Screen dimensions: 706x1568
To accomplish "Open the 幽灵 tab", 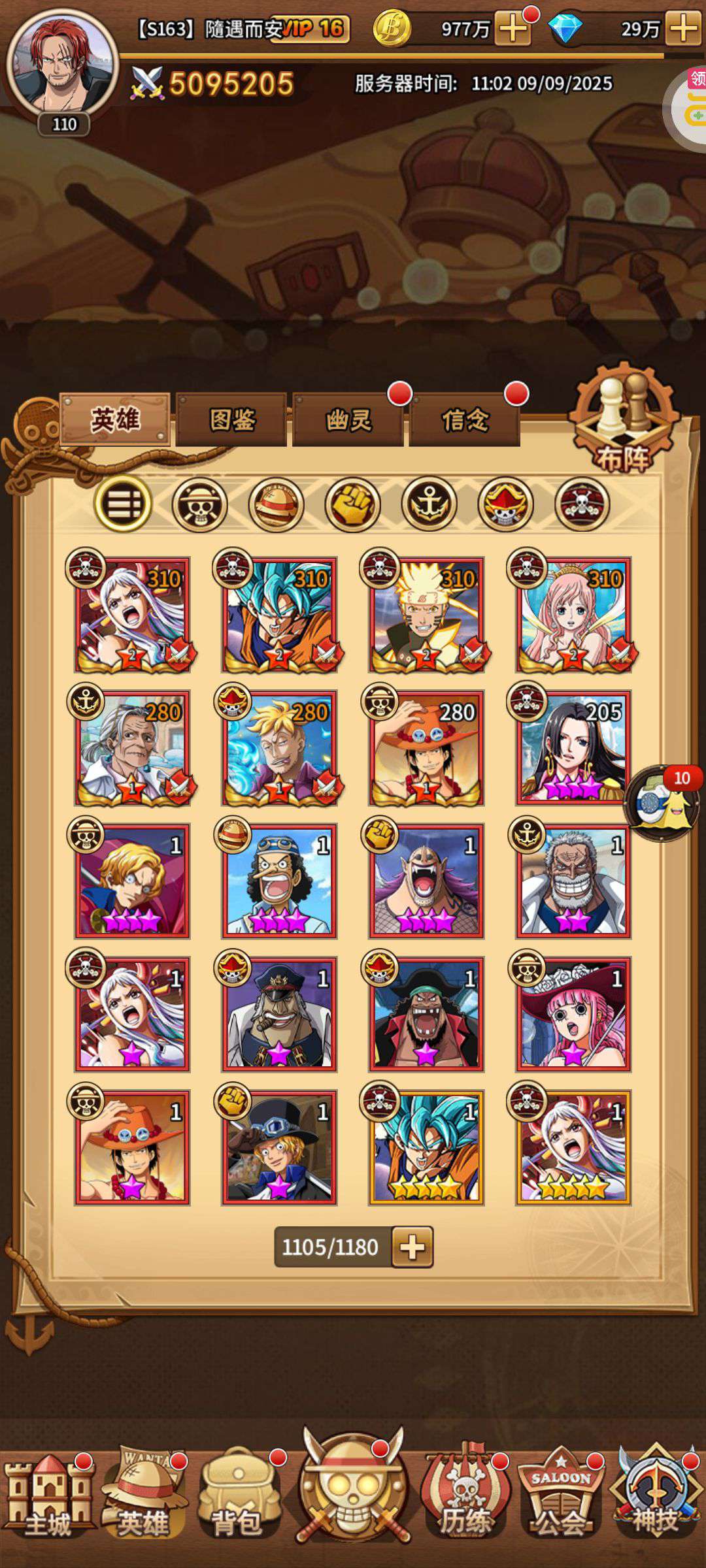I will [348, 419].
